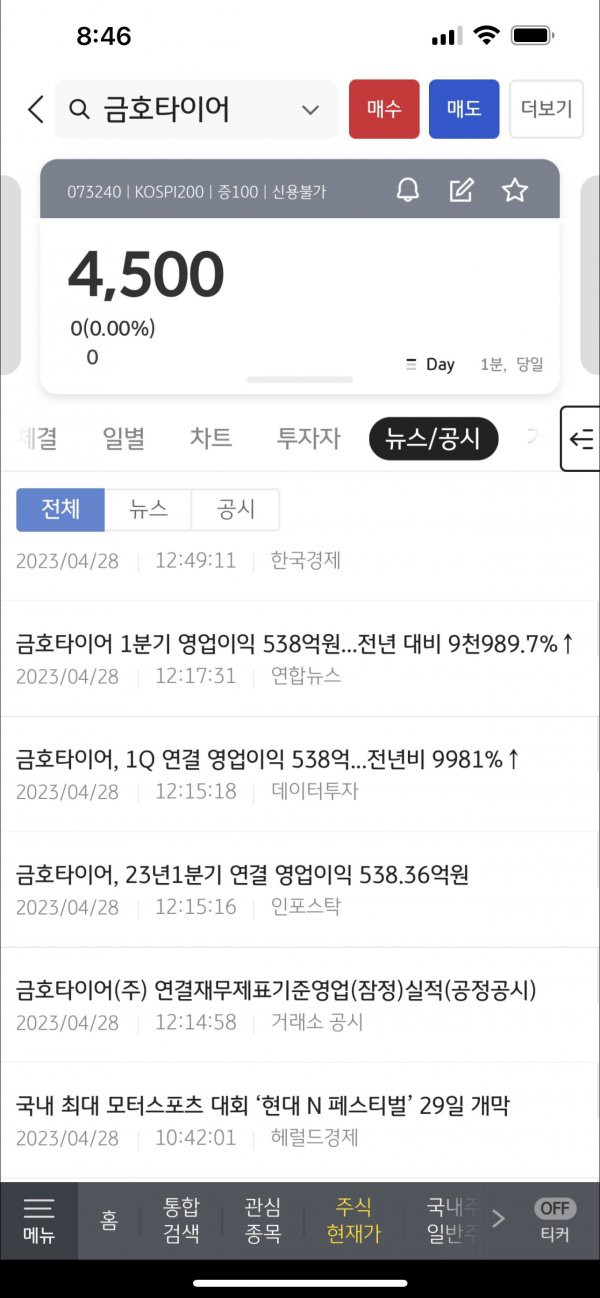600x1298 pixels.
Task: Switch to the 일별 tab
Action: (x=124, y=438)
